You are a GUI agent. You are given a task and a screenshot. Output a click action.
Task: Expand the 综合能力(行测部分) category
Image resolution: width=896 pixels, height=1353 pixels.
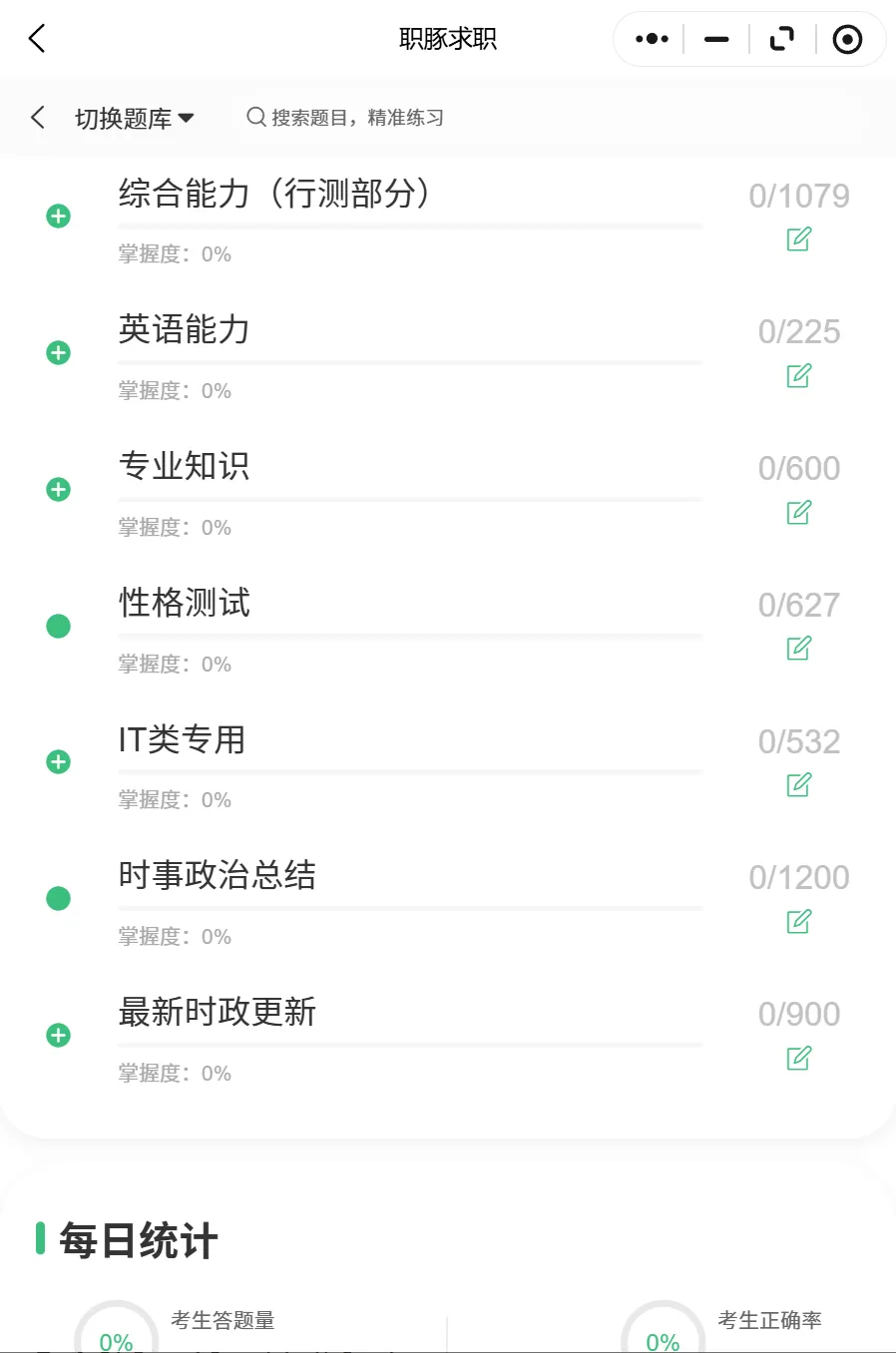(x=59, y=216)
